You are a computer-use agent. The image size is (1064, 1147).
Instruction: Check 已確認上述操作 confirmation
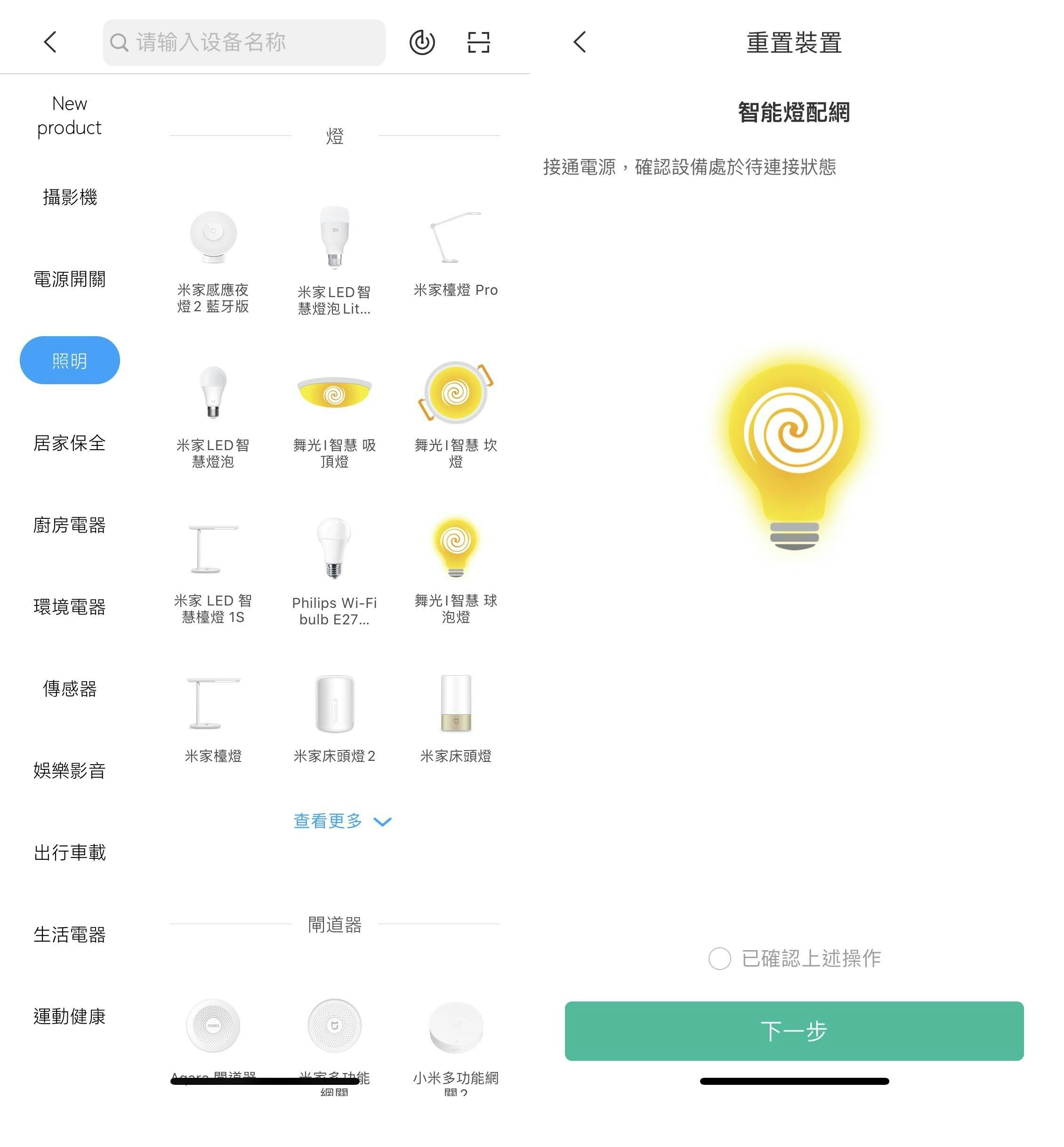(x=719, y=958)
